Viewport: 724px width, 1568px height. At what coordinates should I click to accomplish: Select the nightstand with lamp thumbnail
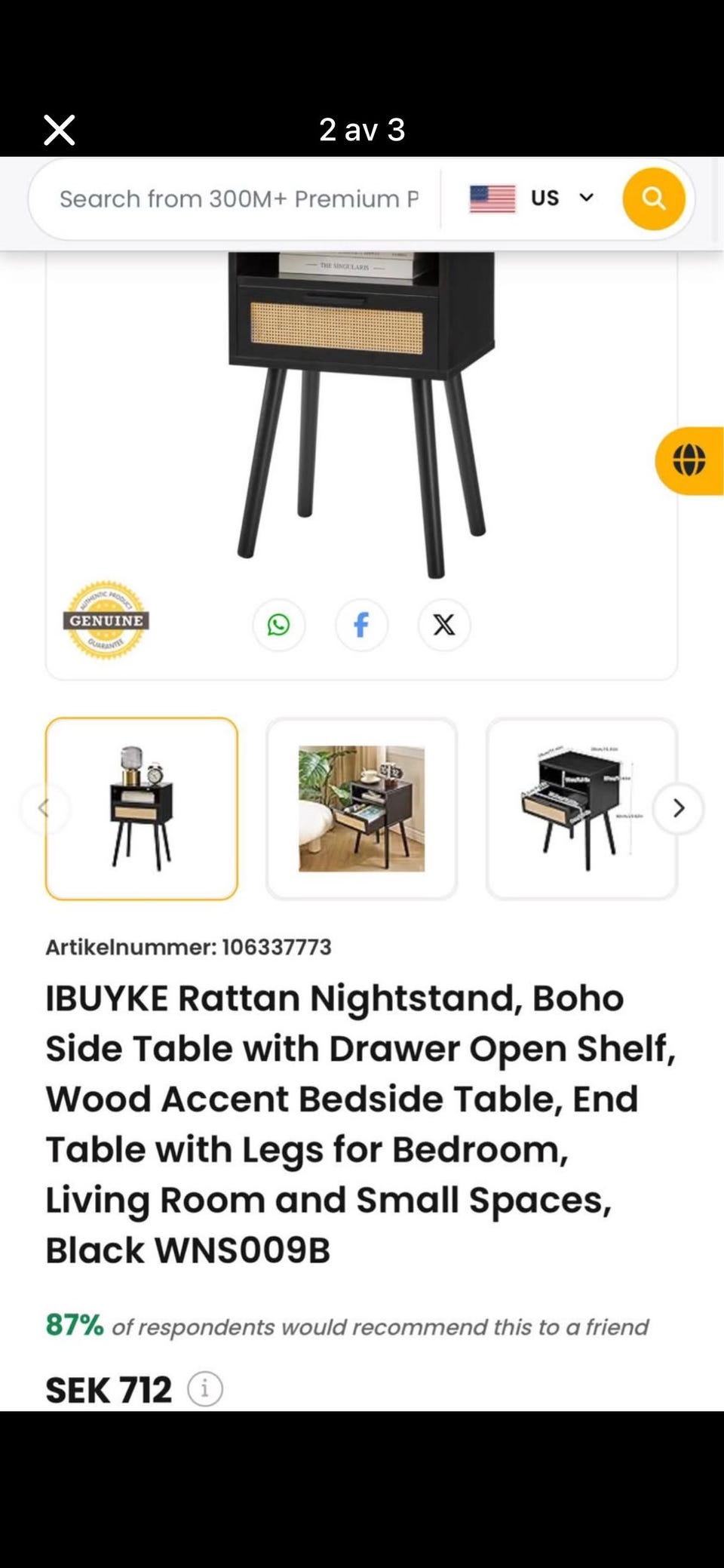click(142, 808)
